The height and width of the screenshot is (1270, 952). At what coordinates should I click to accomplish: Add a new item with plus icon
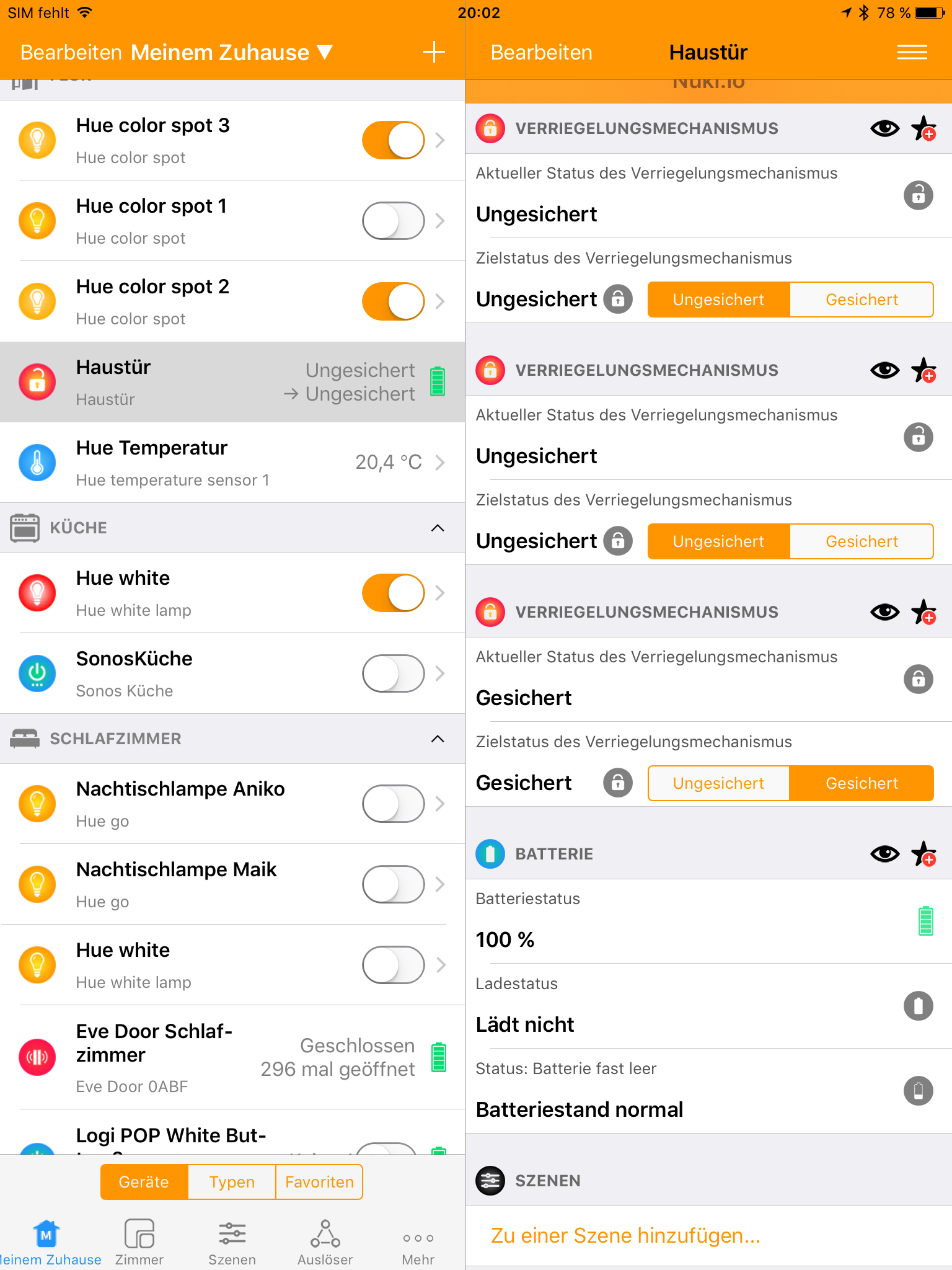tap(434, 52)
